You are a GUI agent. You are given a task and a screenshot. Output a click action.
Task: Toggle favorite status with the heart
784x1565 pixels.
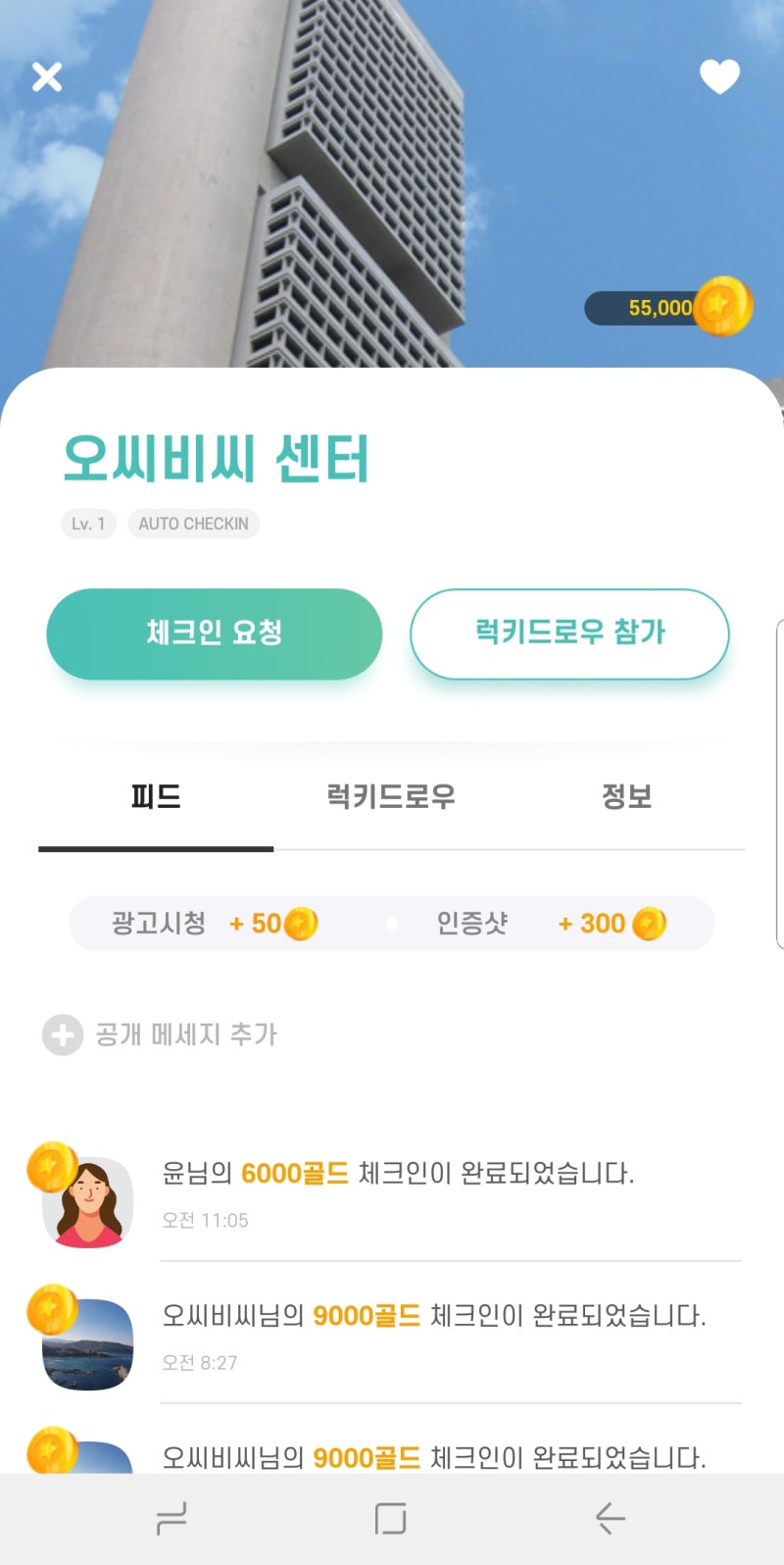tap(720, 76)
